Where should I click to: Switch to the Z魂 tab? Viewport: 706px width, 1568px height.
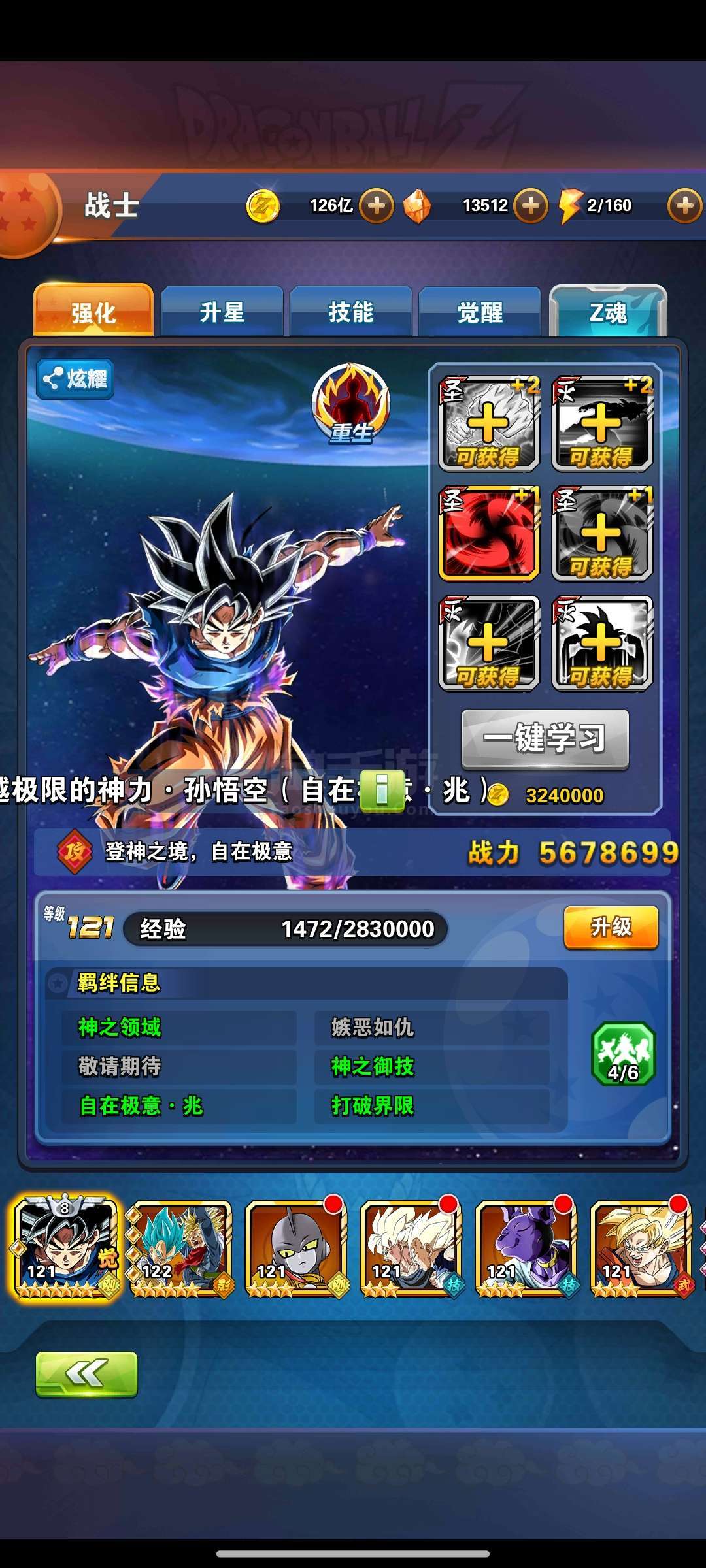[x=608, y=312]
